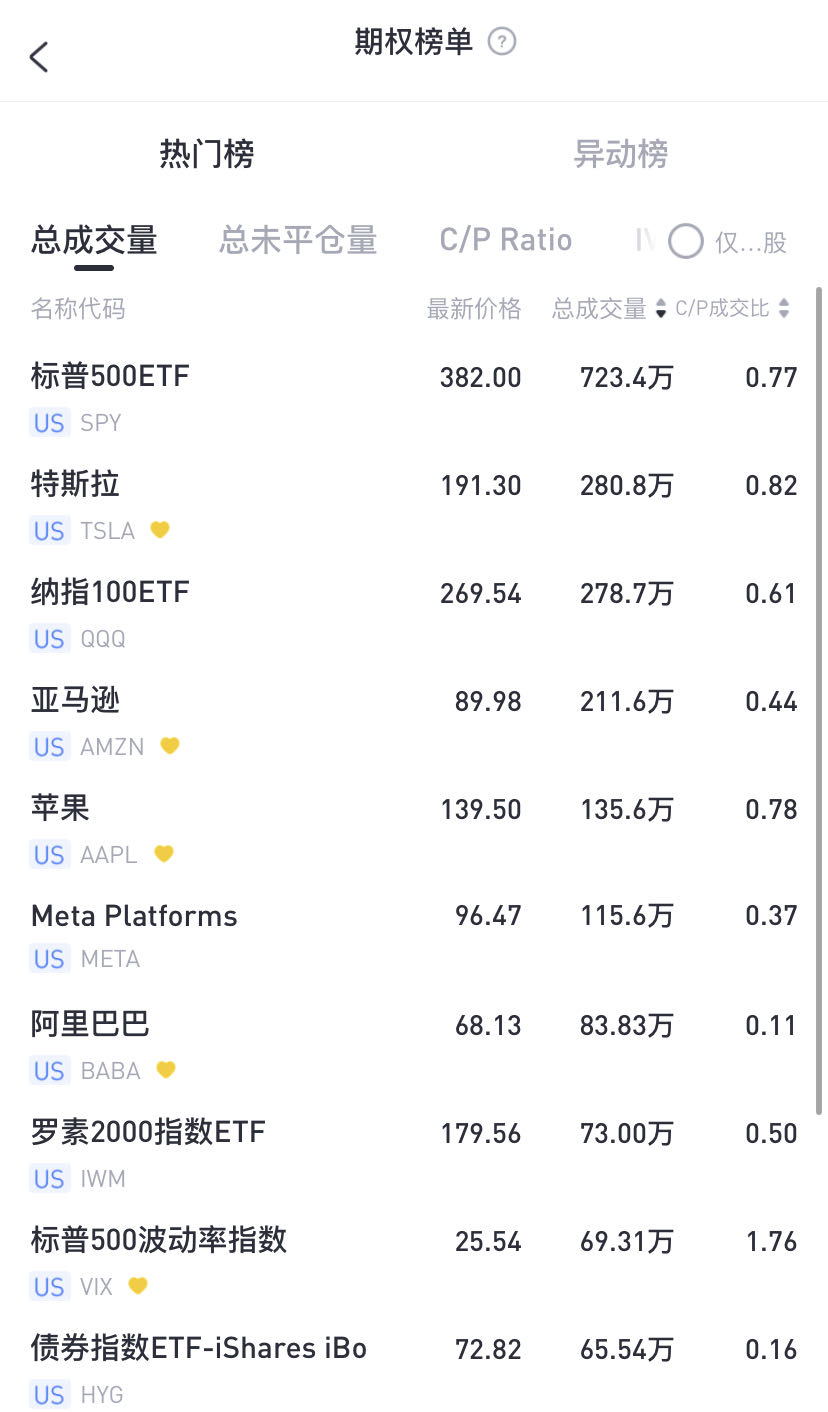Viewport: 828px width, 1412px height.
Task: Sort the list by 总成交量 column
Action: coord(609,309)
